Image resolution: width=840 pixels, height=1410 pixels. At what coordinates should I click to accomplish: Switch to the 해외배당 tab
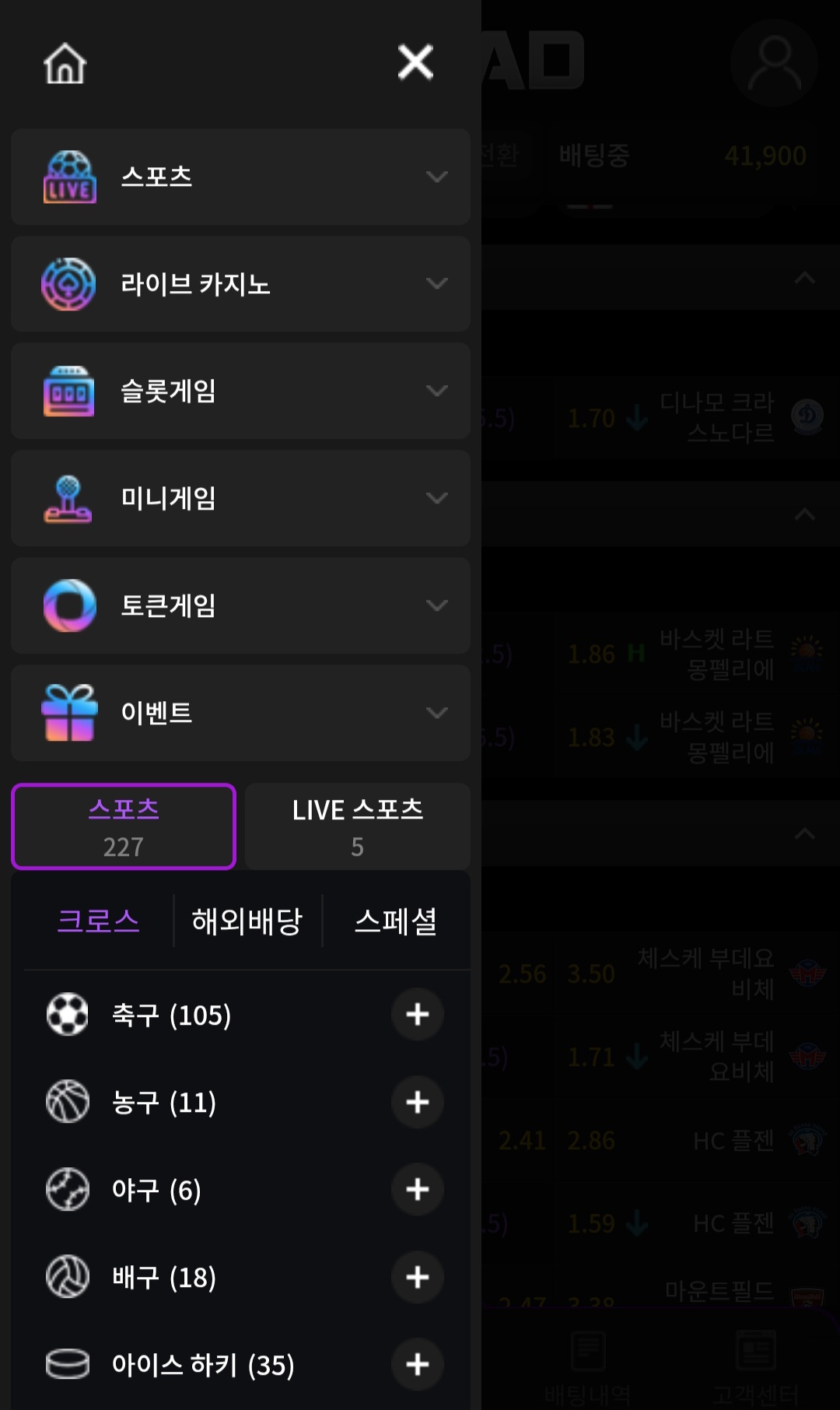click(247, 921)
